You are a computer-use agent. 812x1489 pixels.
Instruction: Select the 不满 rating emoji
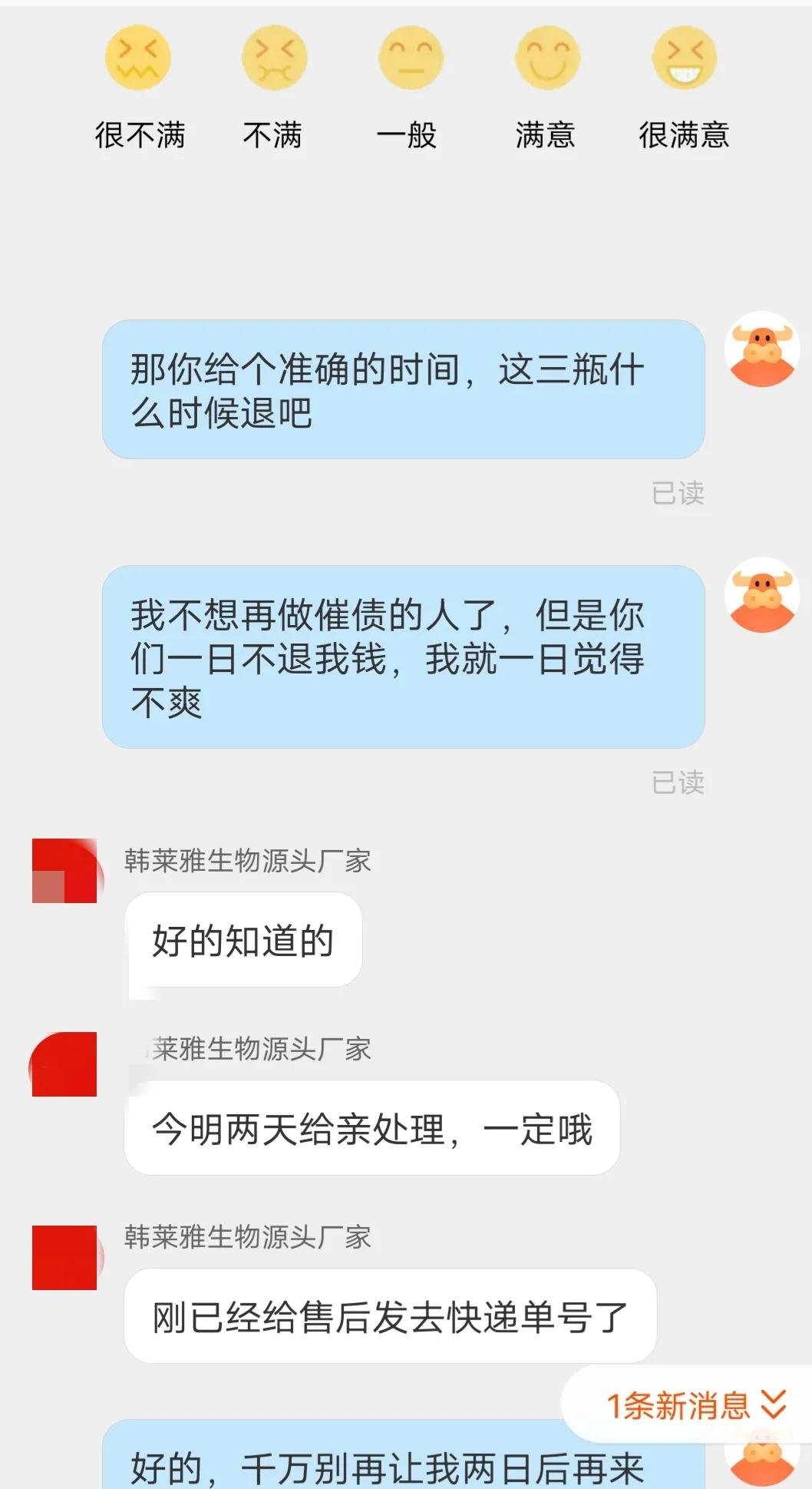click(x=275, y=58)
